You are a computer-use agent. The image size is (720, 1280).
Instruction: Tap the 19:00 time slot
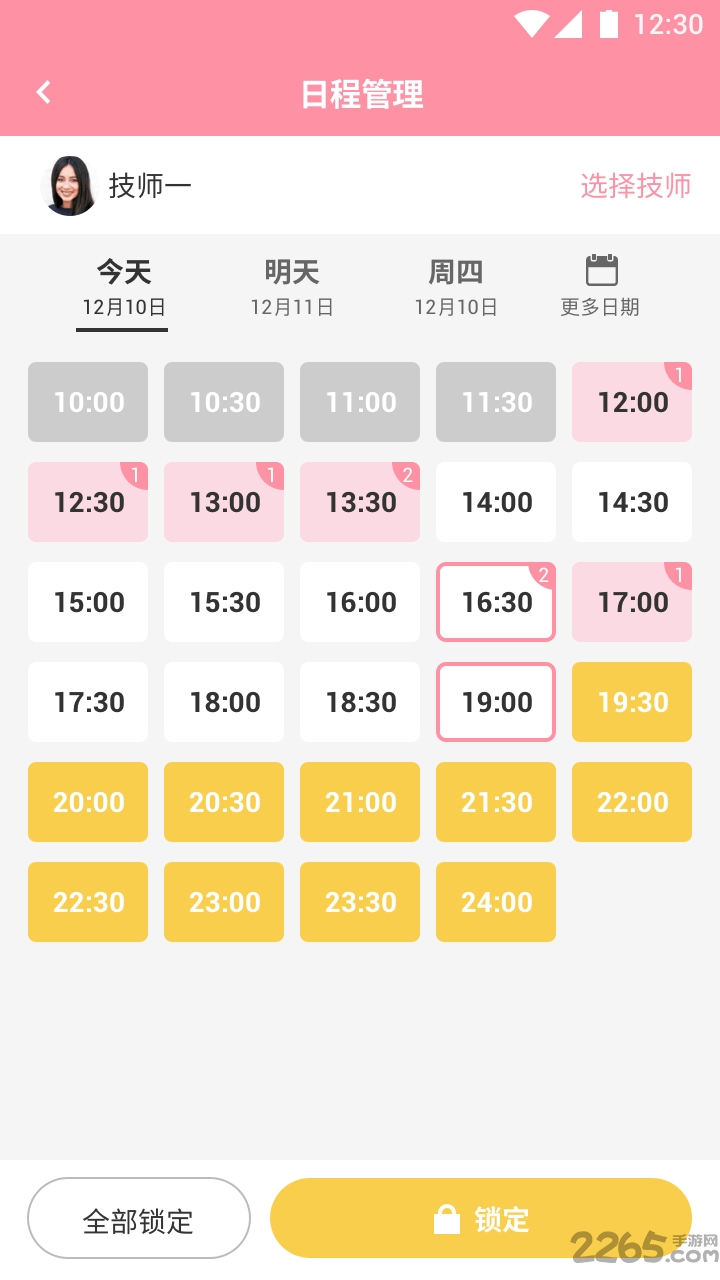pyautogui.click(x=496, y=702)
